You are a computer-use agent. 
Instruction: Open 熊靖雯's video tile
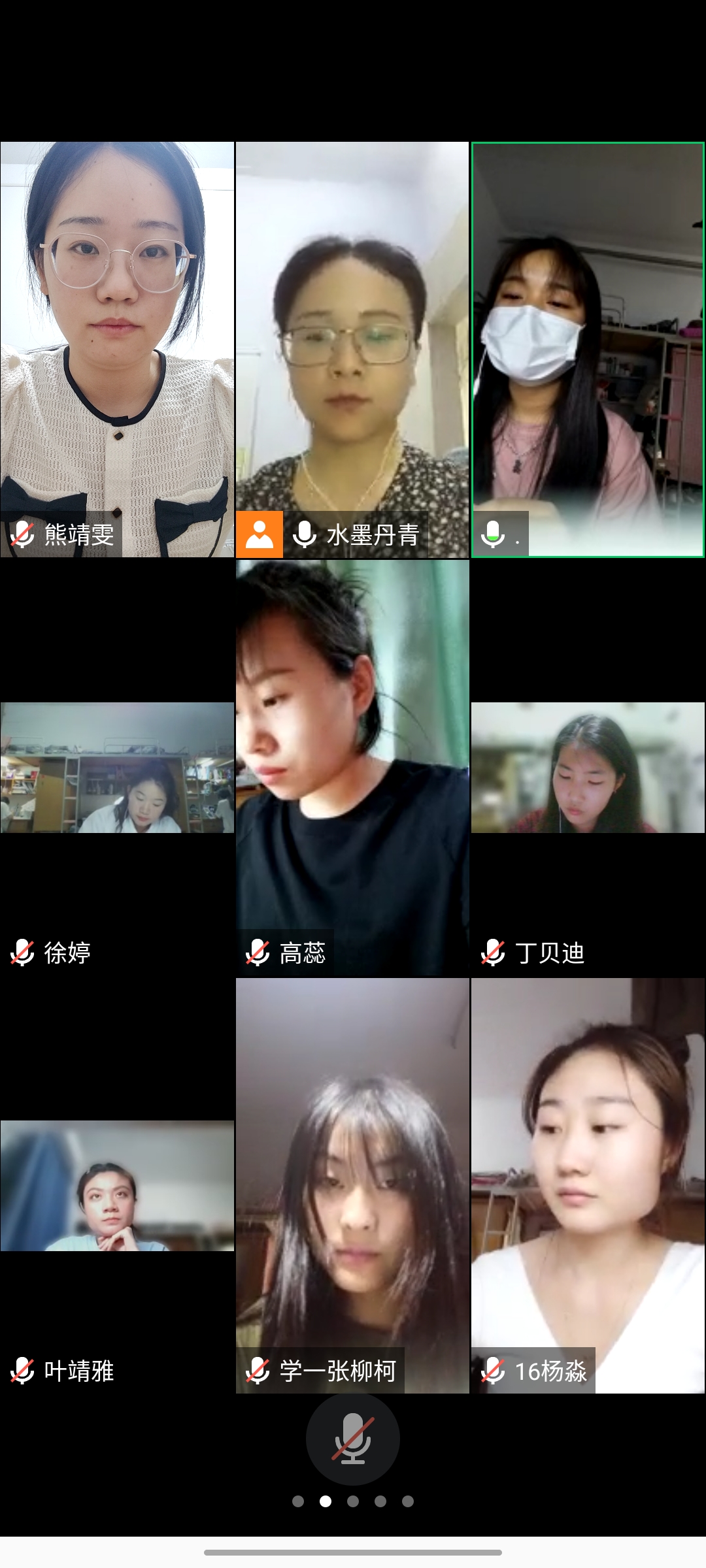click(117, 350)
